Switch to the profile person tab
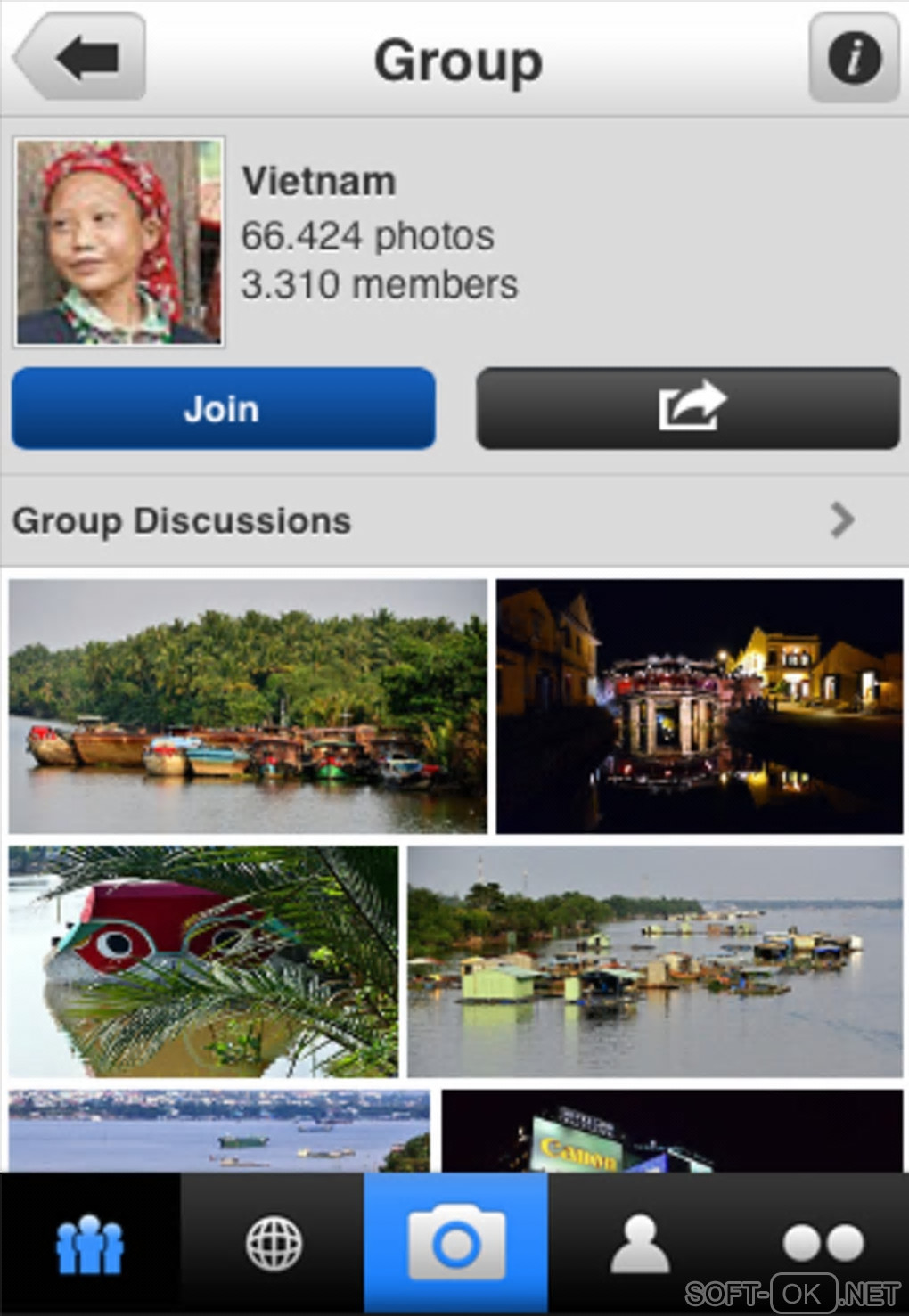This screenshot has height=1316, width=909. click(639, 1244)
